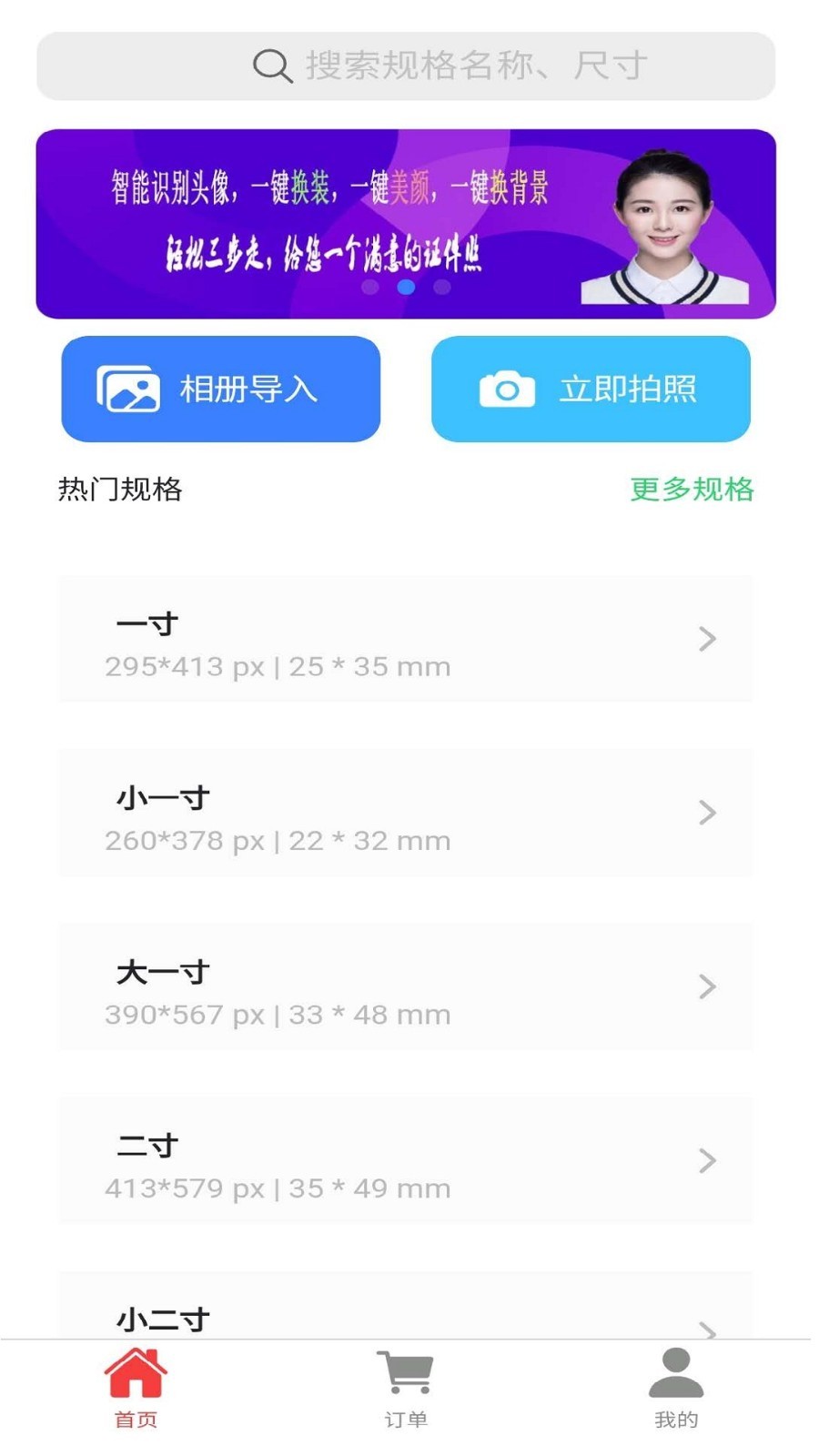The height and width of the screenshot is (1456, 819).
Task: Switch to the 首页 tab
Action: (136, 1390)
